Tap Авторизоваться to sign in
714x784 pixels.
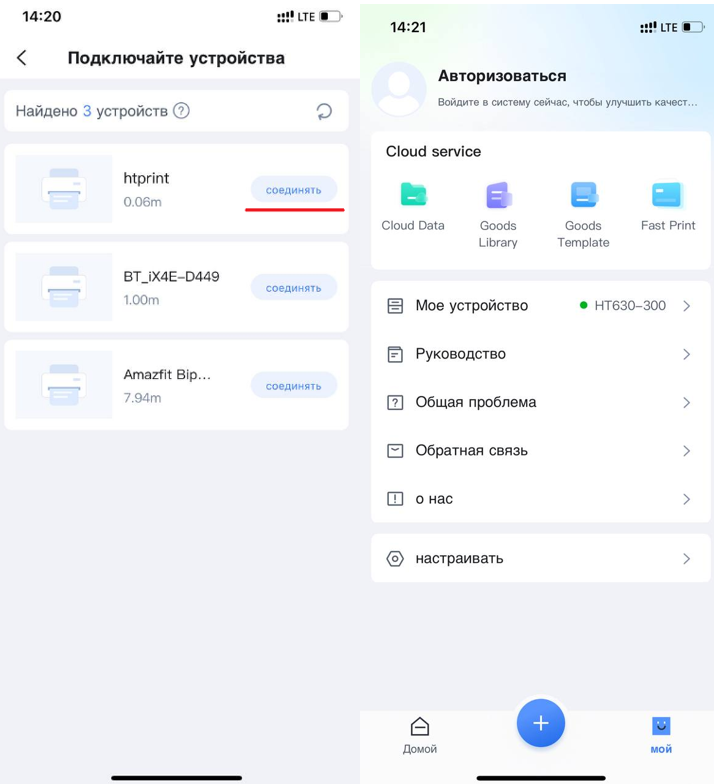[x=502, y=76]
